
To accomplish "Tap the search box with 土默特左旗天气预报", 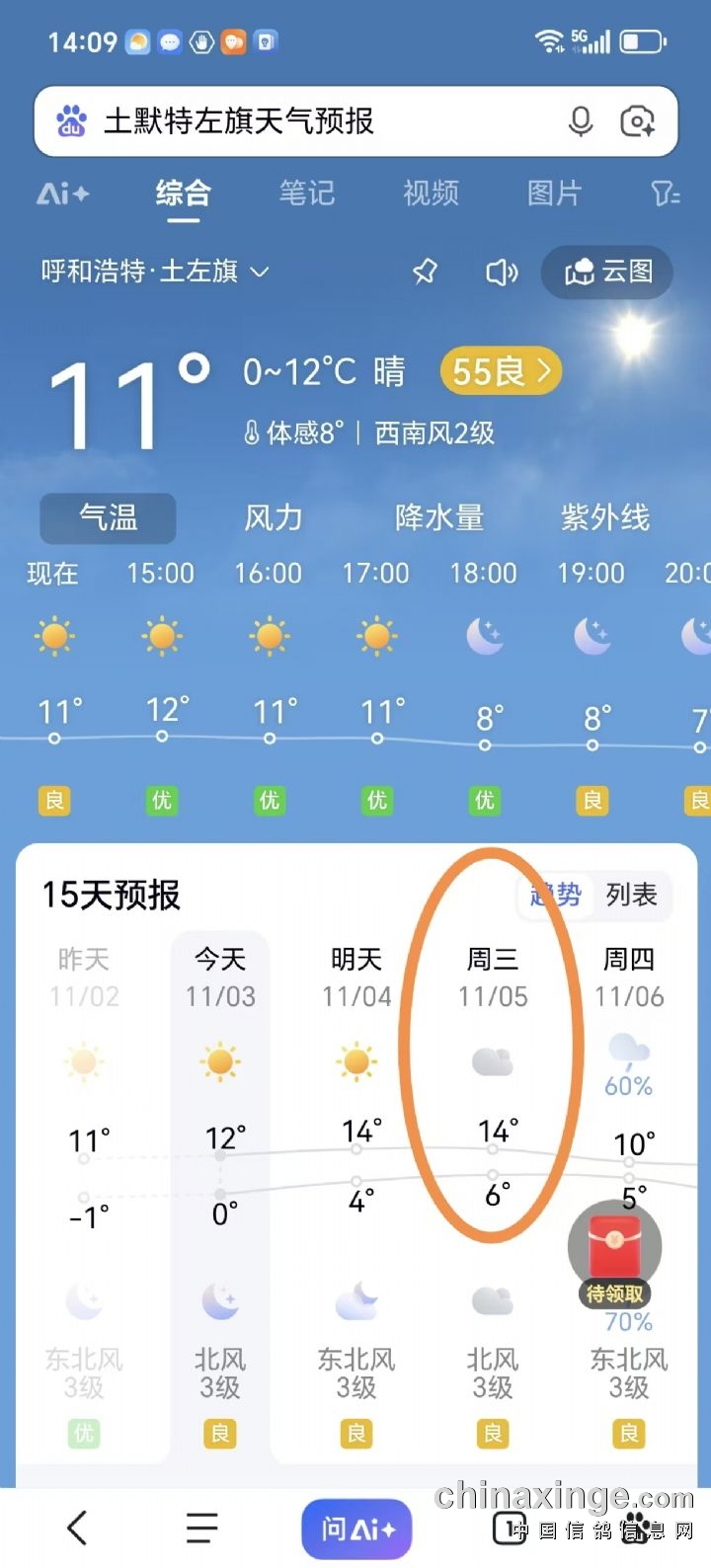I will click(x=296, y=121).
